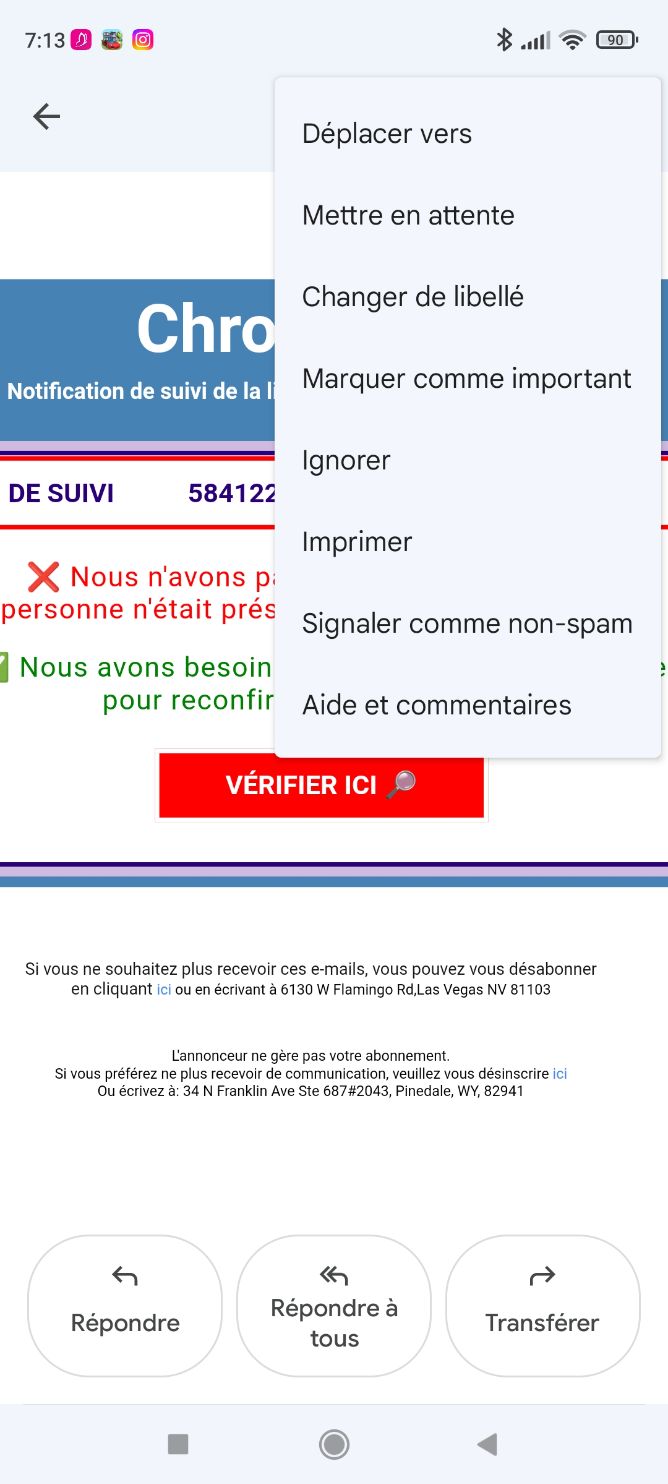Select the 'Ignorer' menu option
The height and width of the screenshot is (1484, 668).
point(346,460)
